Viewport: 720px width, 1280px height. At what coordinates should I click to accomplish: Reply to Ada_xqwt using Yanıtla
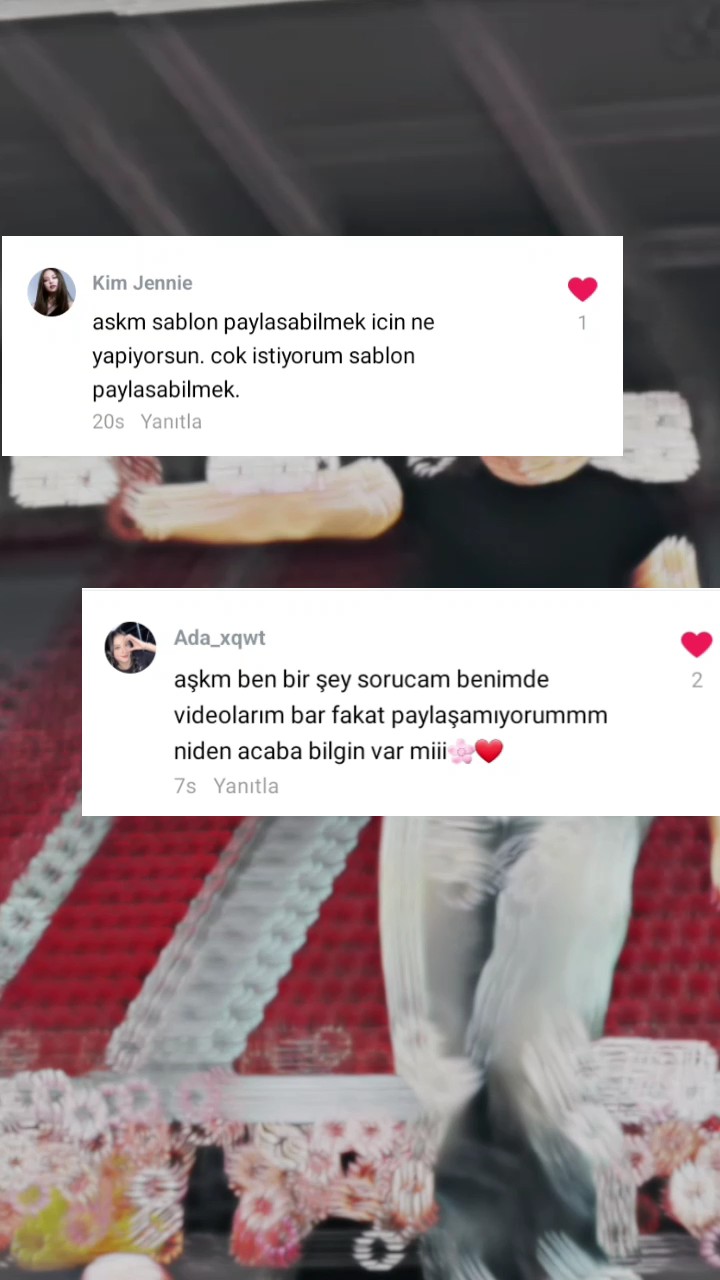[246, 786]
